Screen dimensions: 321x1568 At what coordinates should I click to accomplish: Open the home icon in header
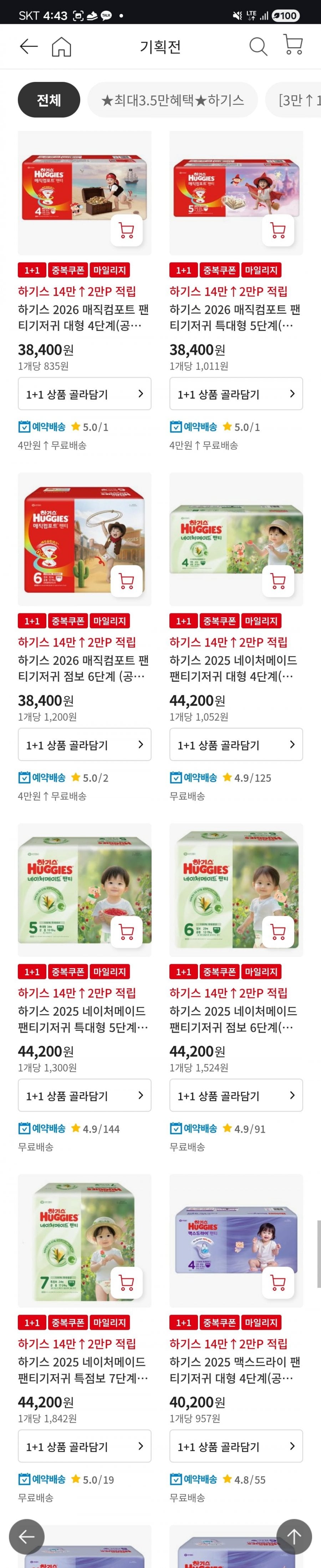pyautogui.click(x=61, y=47)
